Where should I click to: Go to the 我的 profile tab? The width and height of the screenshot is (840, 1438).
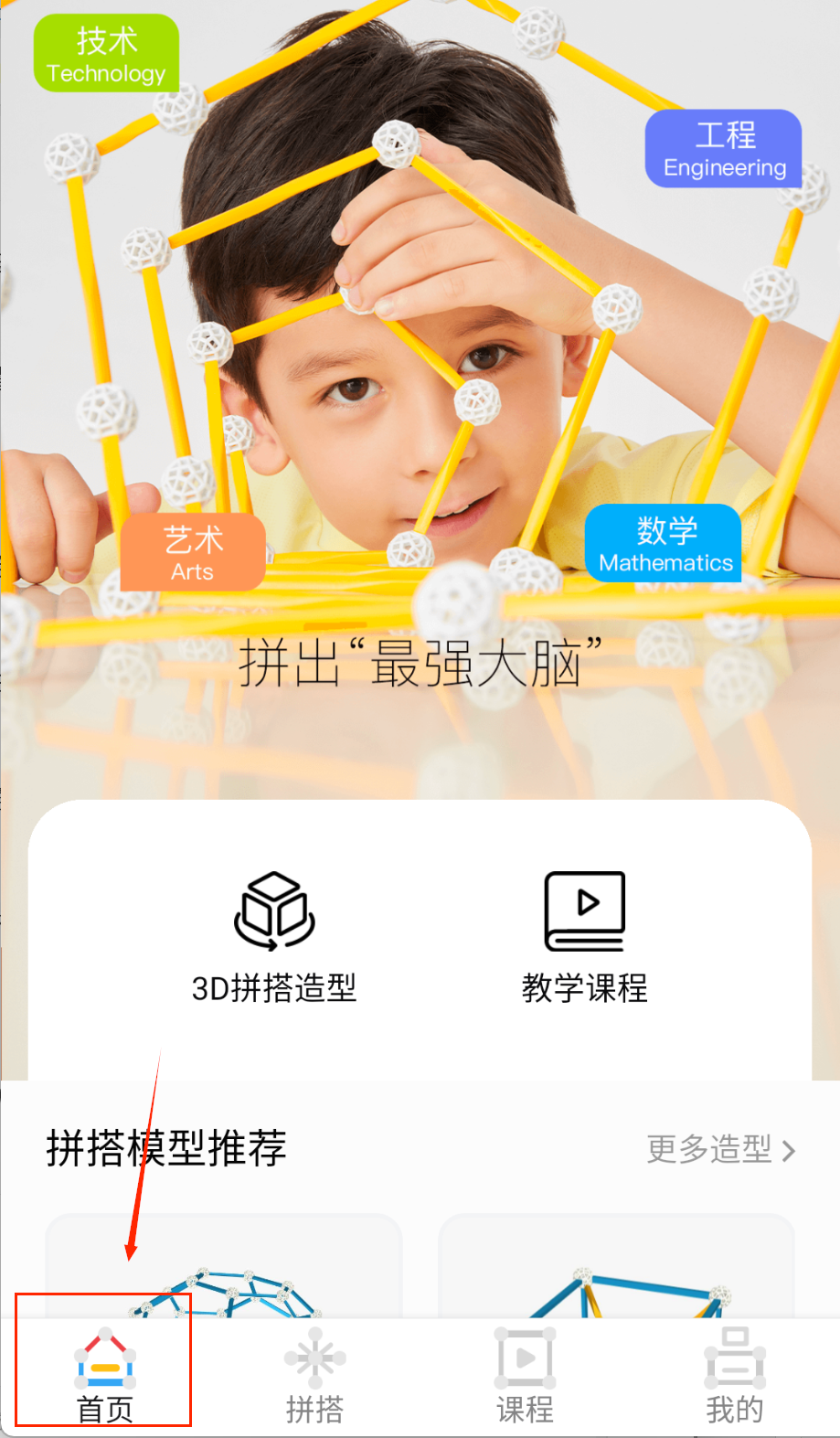pyautogui.click(x=734, y=1376)
